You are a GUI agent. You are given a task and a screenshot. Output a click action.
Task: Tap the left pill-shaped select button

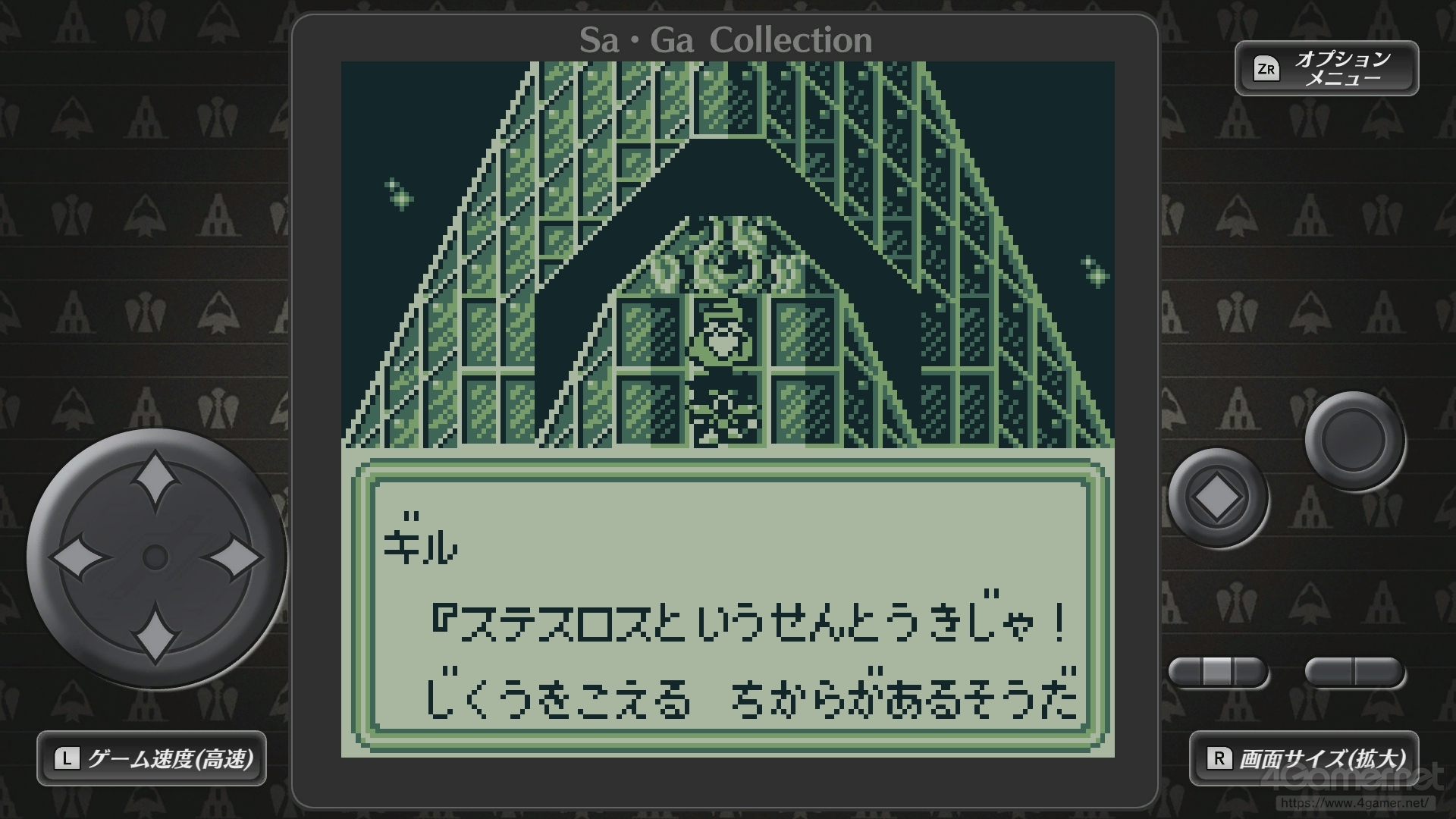[1218, 672]
